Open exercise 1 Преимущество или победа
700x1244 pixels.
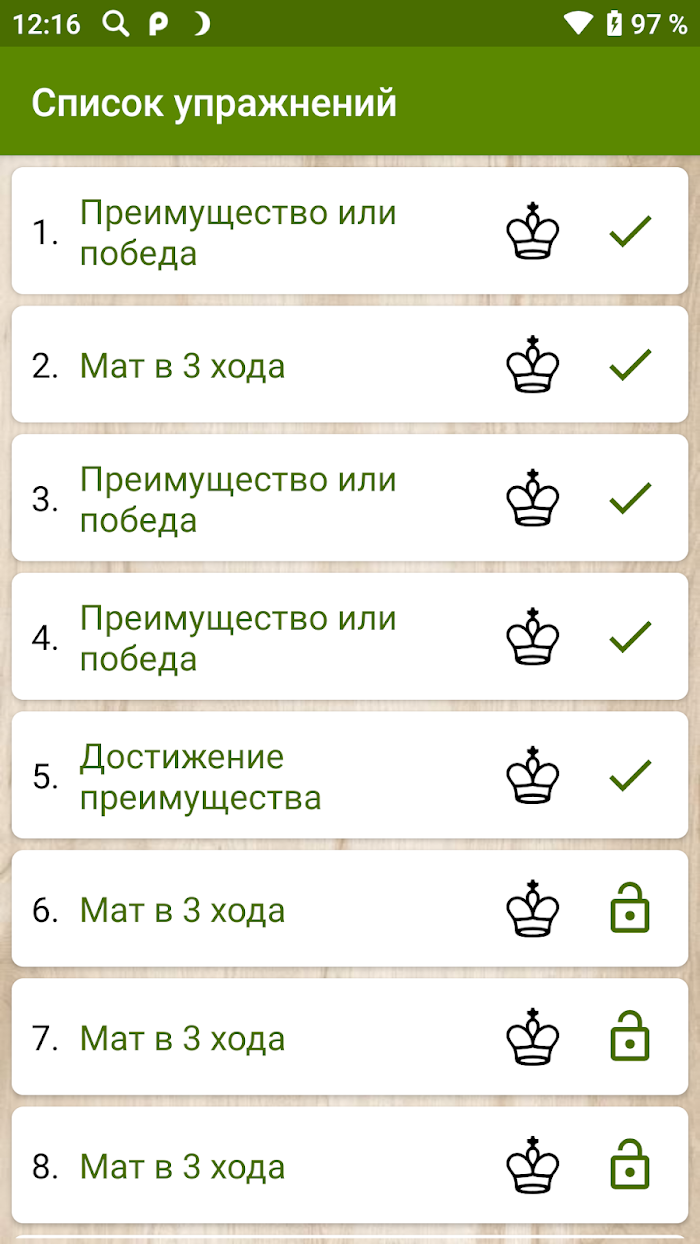click(350, 231)
